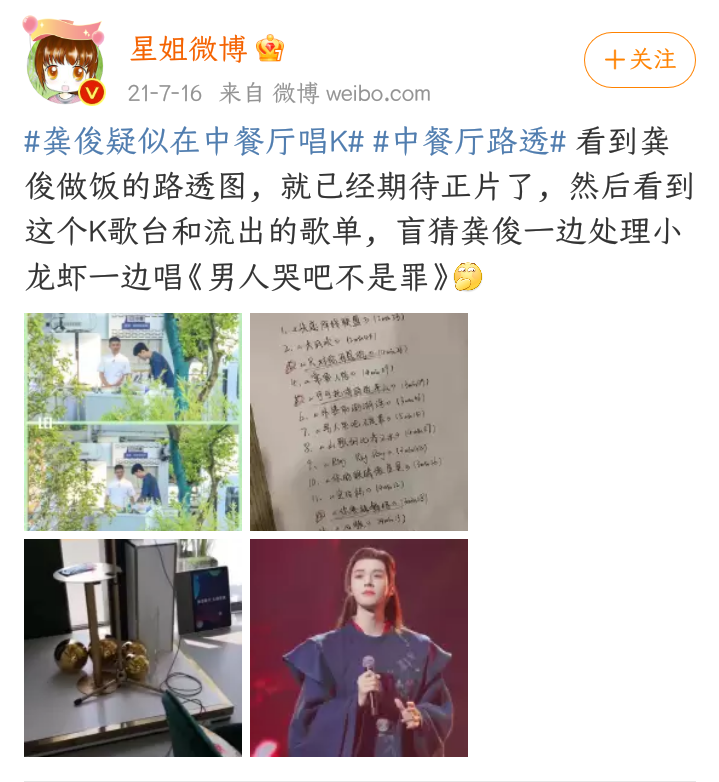View the karaoke stand photo
The width and height of the screenshot is (719, 782).
tap(133, 647)
